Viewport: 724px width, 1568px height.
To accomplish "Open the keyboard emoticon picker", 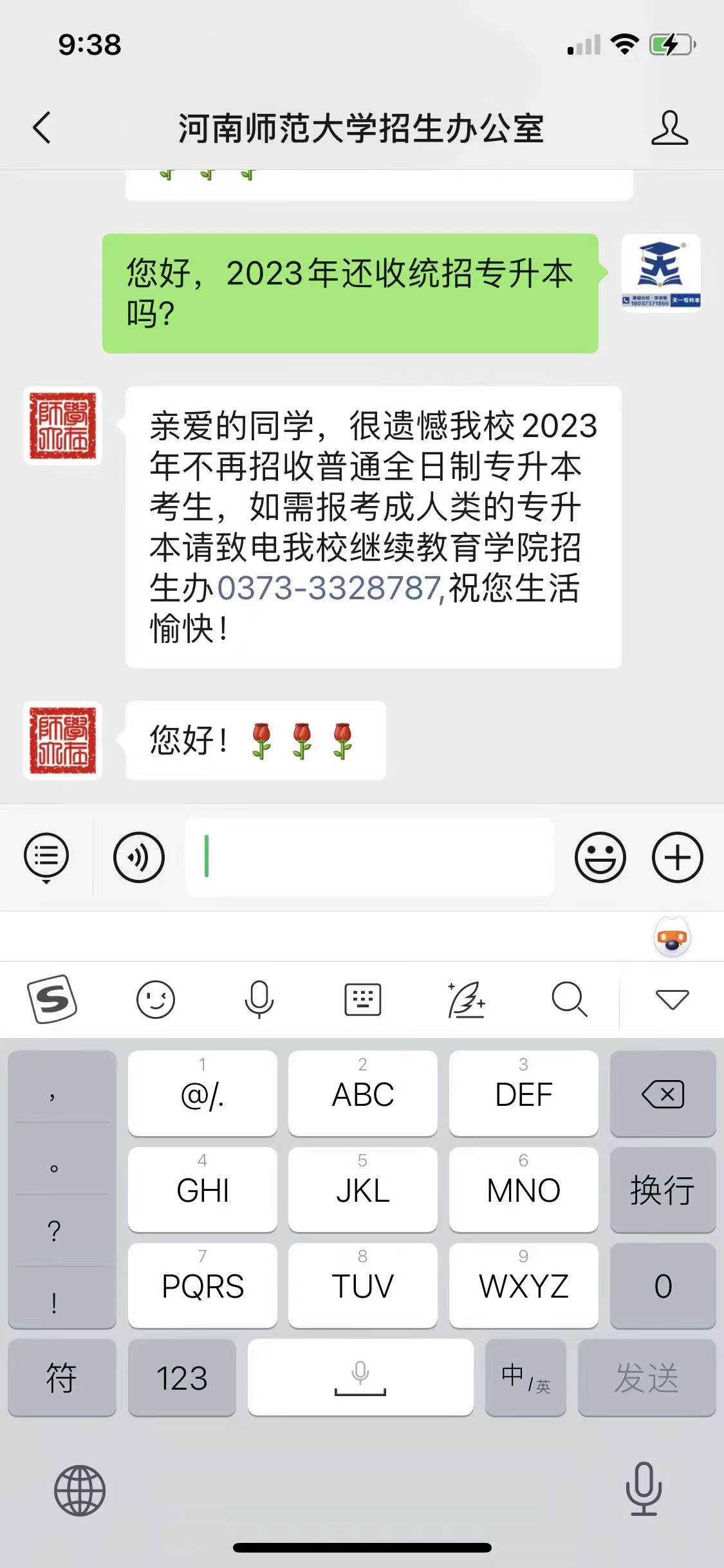I will pyautogui.click(x=156, y=999).
